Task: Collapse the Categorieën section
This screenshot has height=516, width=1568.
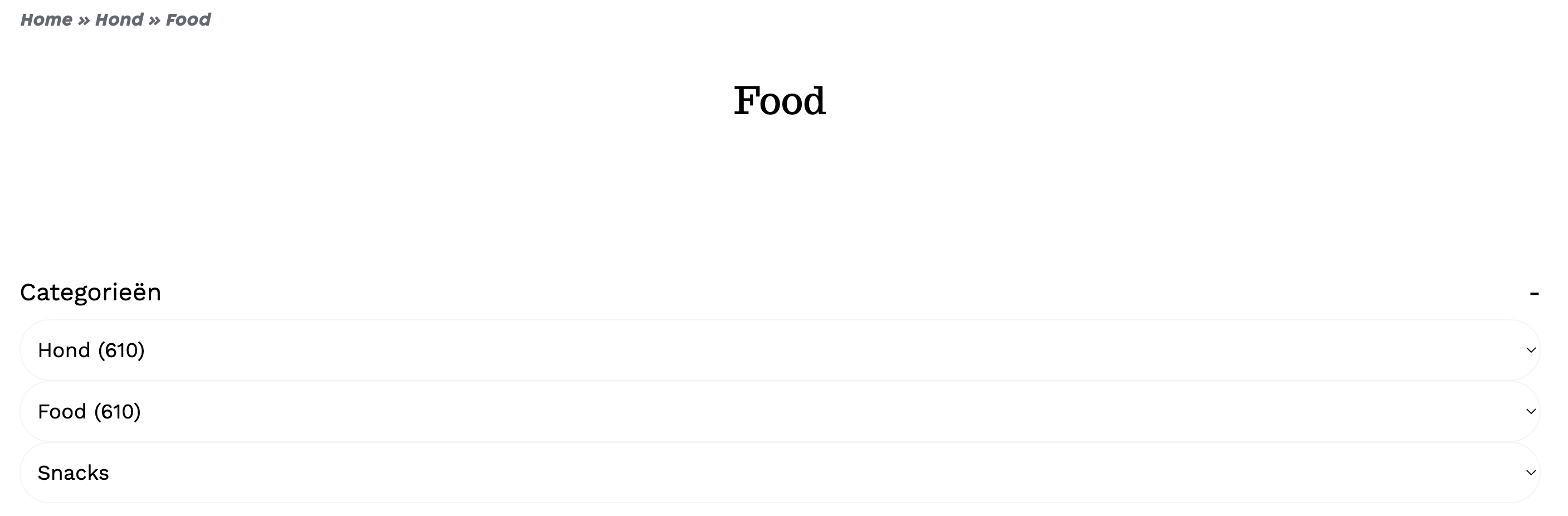Action: (x=1534, y=293)
